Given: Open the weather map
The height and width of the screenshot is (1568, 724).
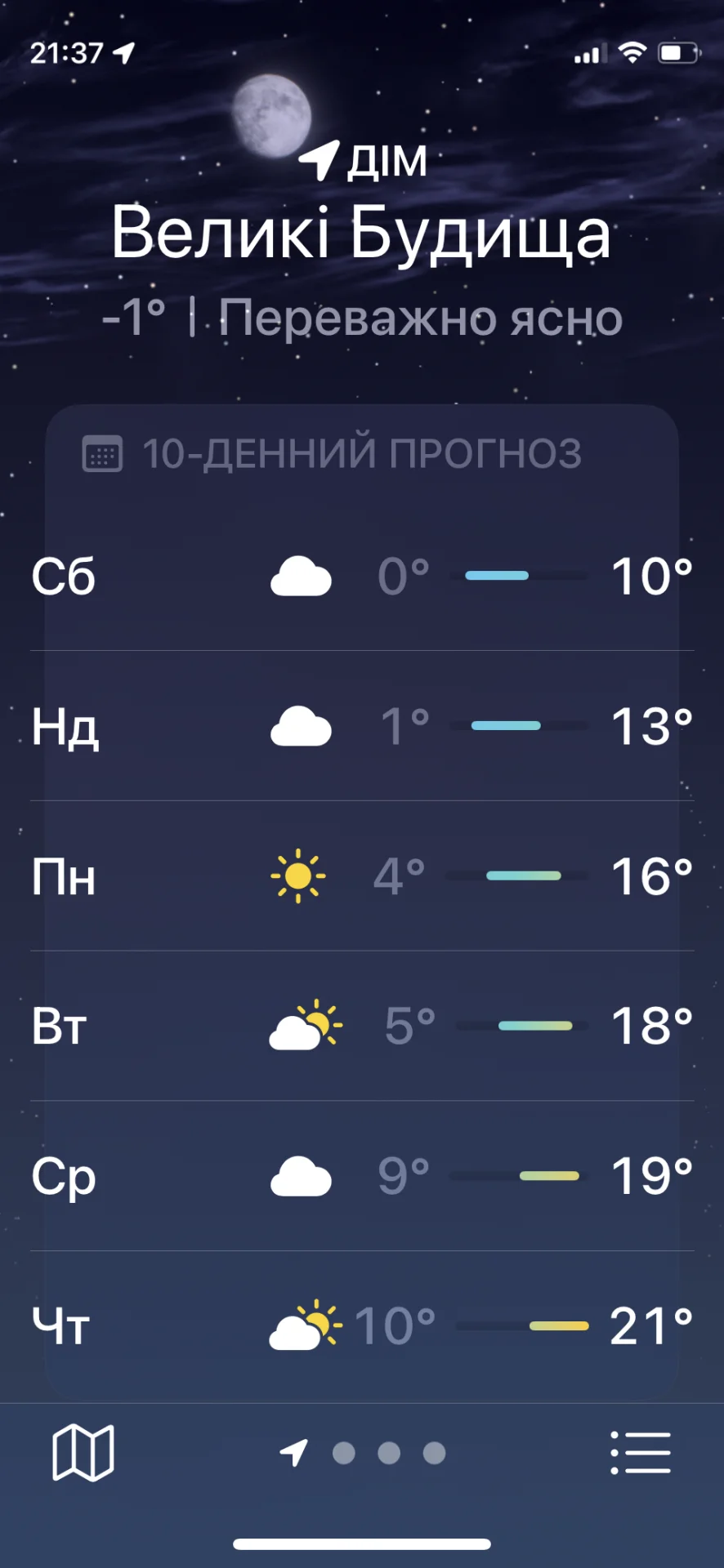Looking at the screenshot, I should [x=83, y=1453].
